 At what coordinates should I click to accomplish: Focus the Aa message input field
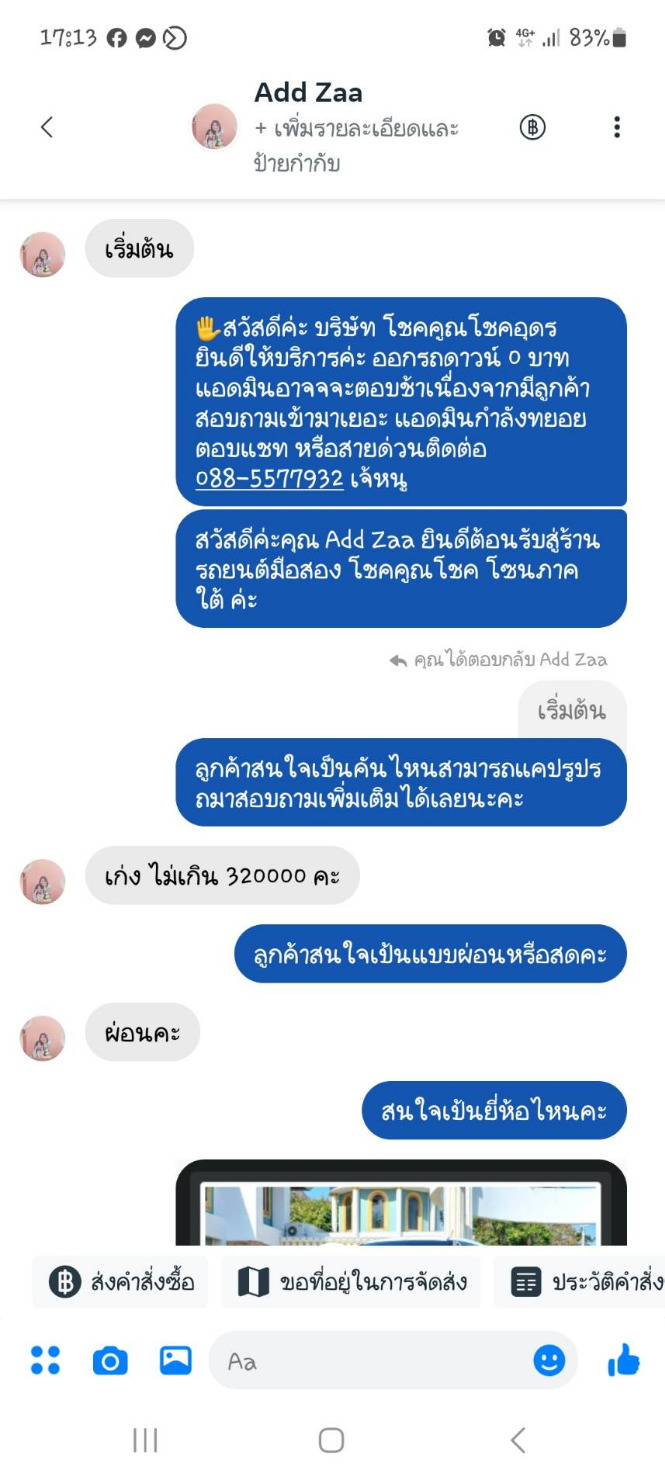click(370, 1361)
